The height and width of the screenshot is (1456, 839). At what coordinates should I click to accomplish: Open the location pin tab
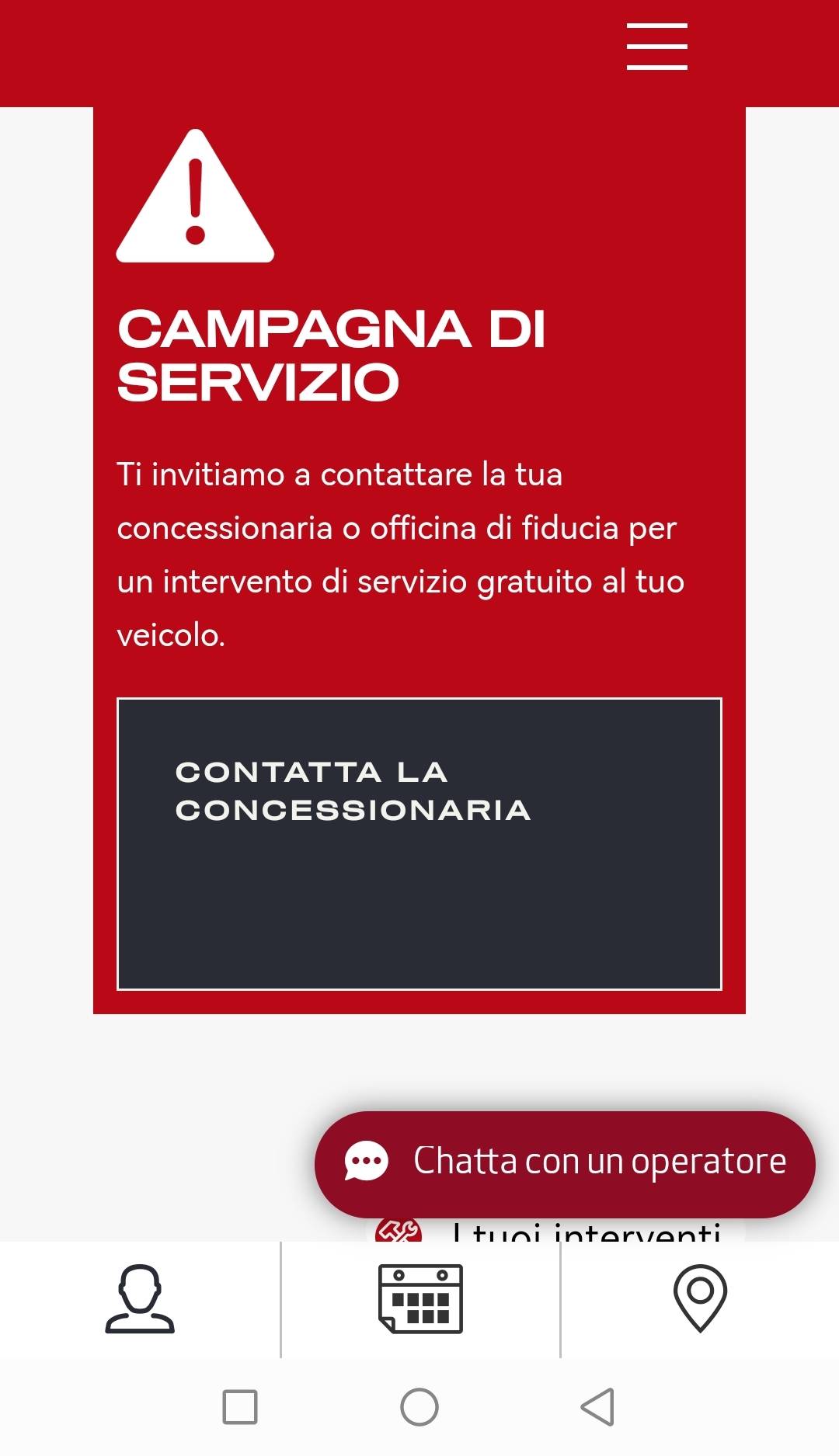click(x=700, y=1298)
